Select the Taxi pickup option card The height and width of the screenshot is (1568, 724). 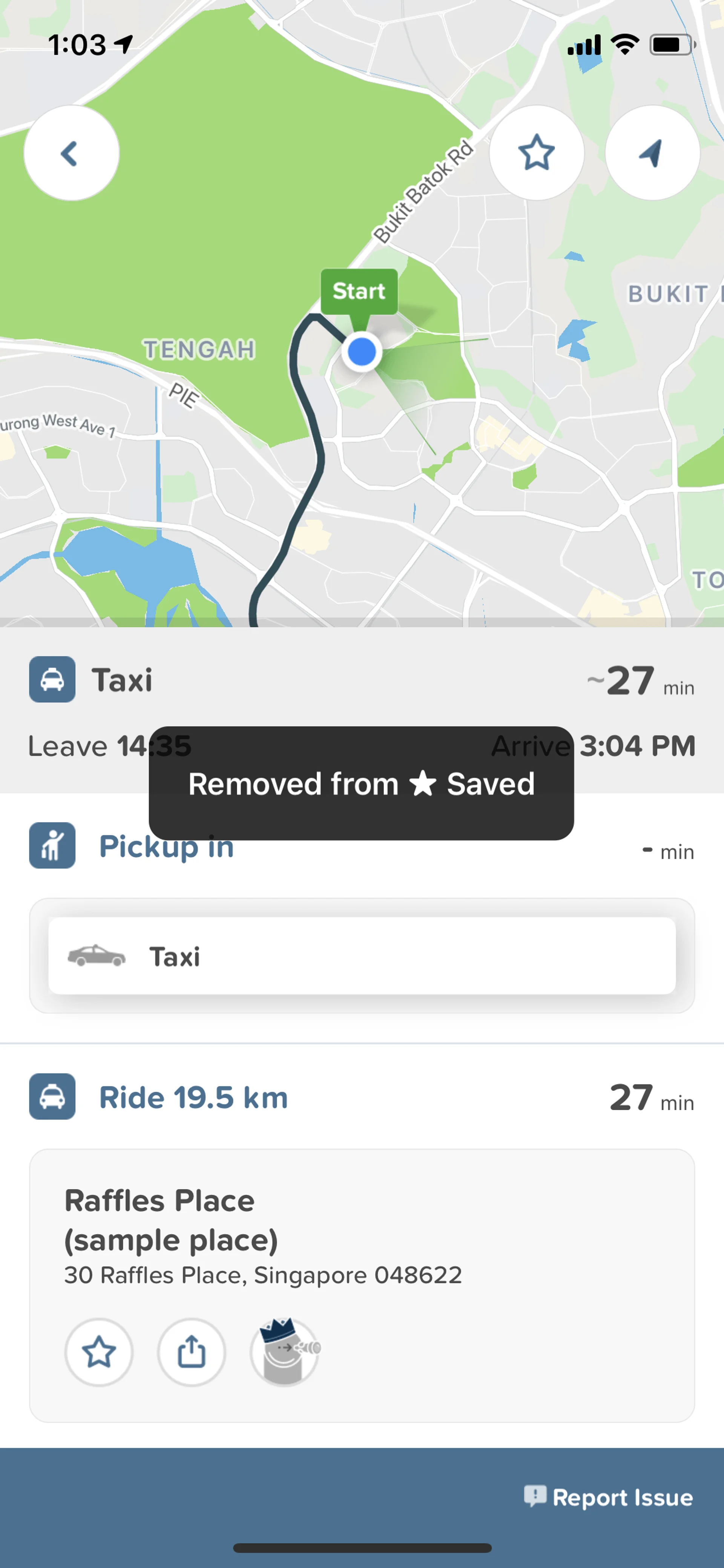click(362, 956)
